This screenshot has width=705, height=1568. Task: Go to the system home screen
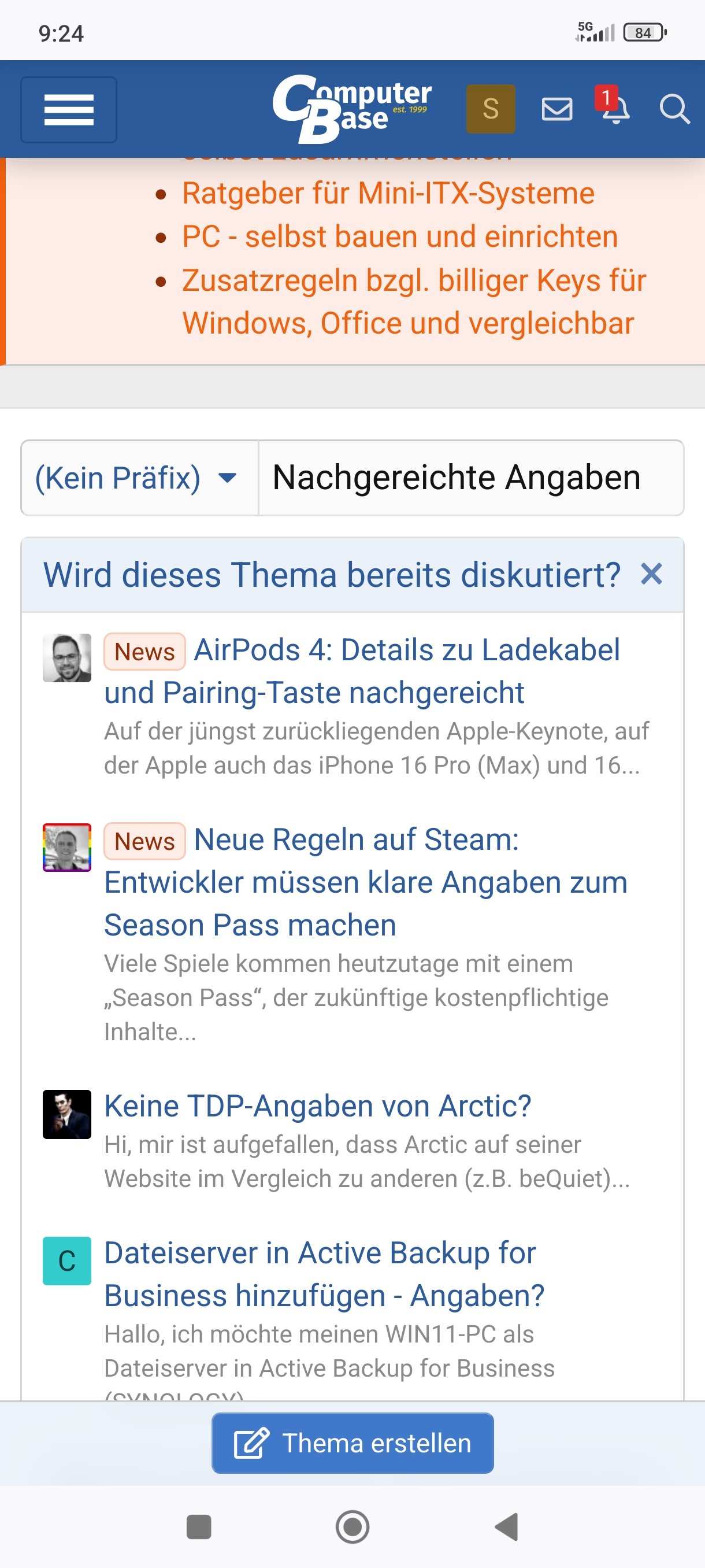pos(352,1526)
